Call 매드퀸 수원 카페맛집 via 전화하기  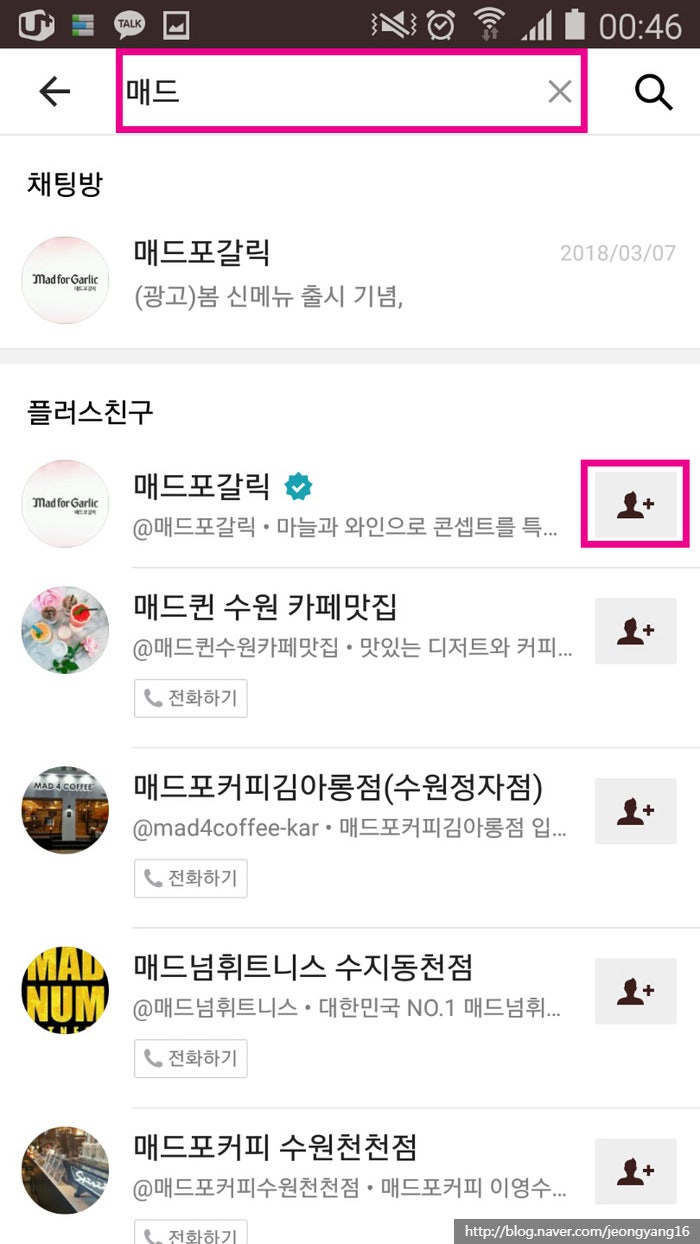tap(191, 698)
